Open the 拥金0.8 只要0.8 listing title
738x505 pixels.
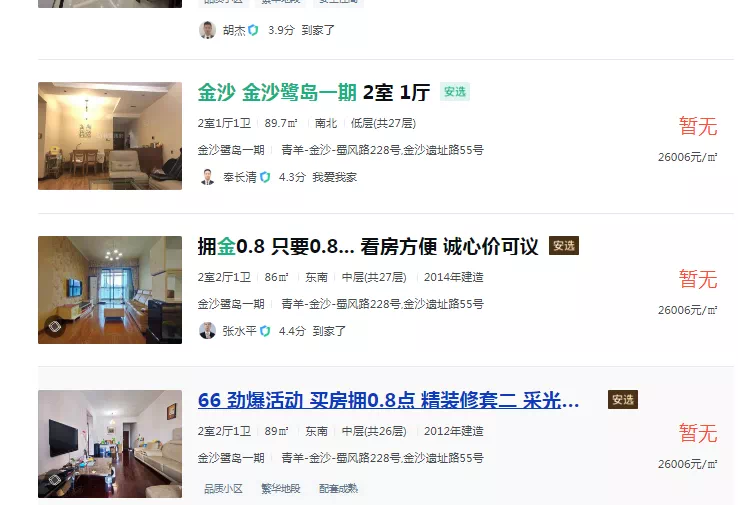(367, 247)
